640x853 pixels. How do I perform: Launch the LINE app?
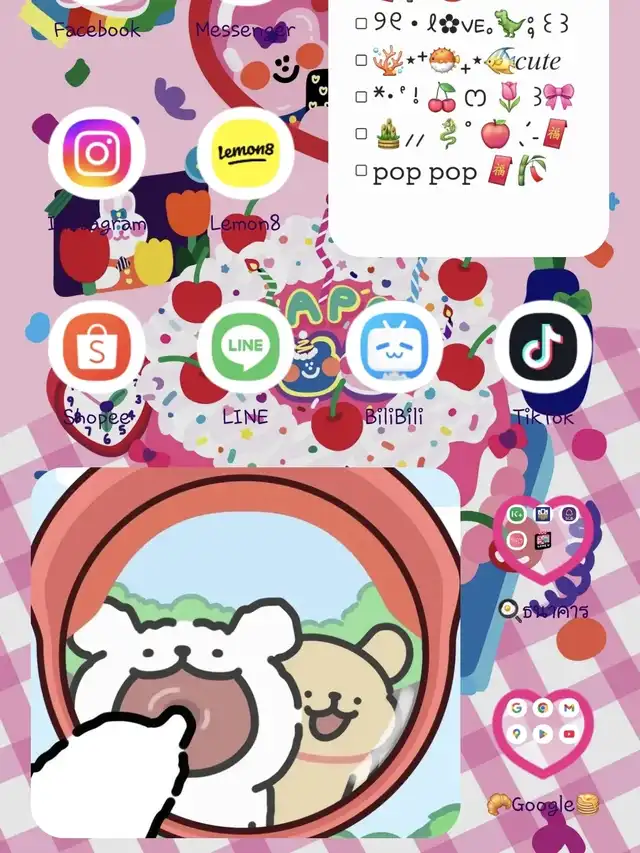click(245, 348)
